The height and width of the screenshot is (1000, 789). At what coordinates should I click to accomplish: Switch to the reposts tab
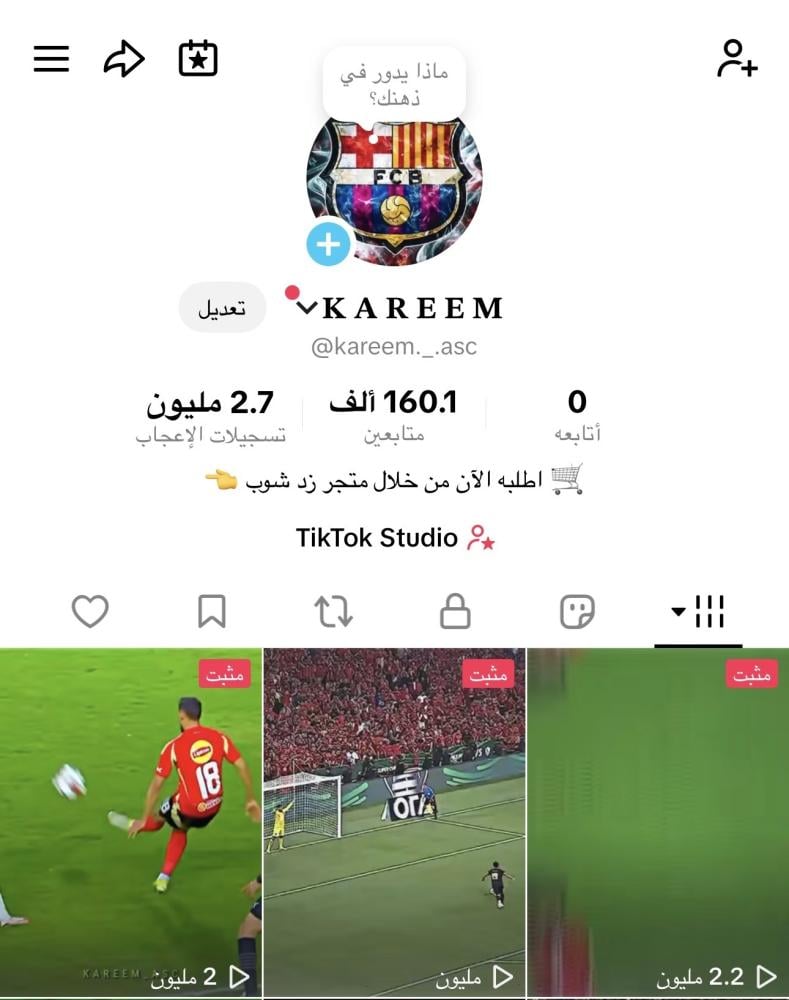coord(334,611)
